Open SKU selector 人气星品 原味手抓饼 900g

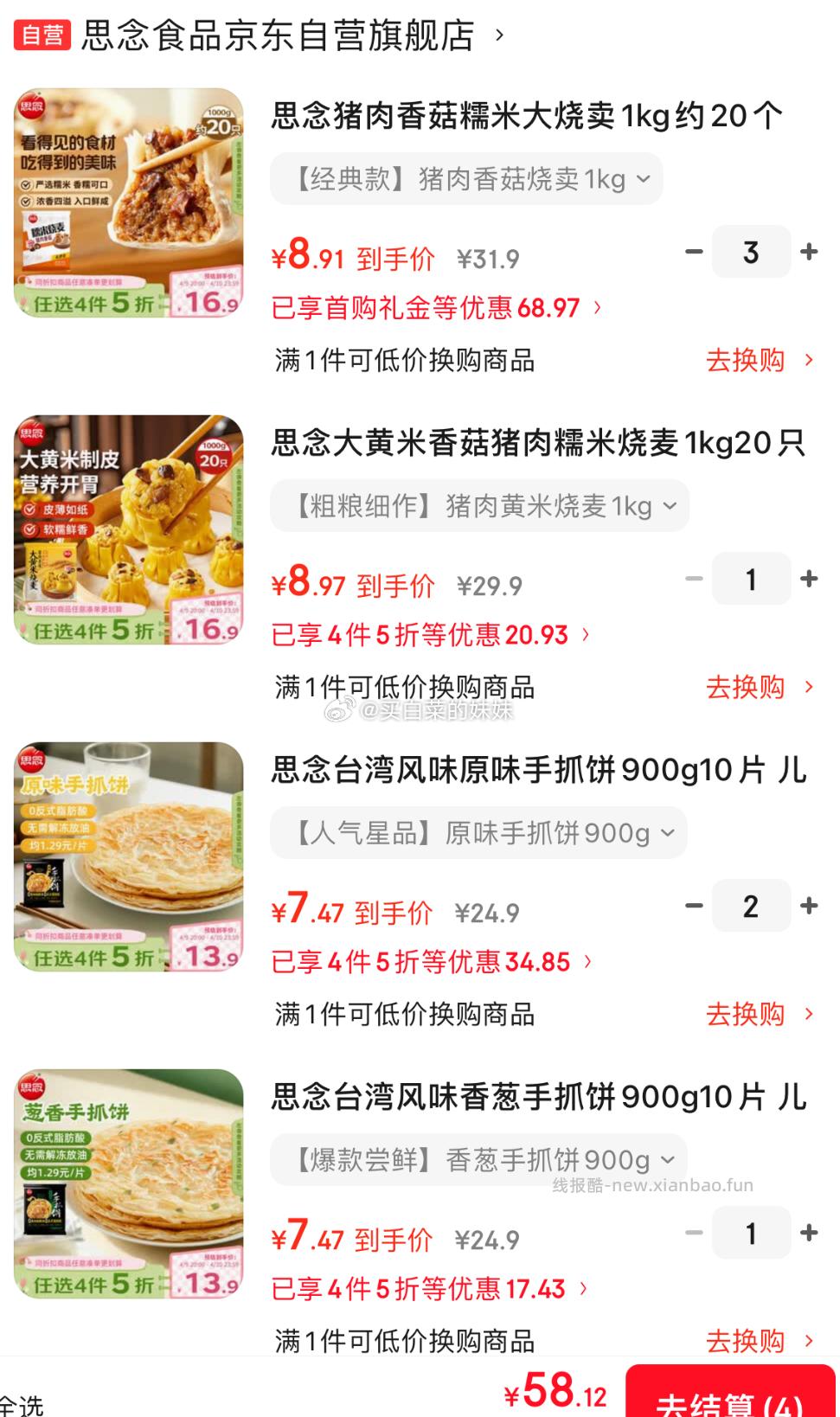(482, 833)
